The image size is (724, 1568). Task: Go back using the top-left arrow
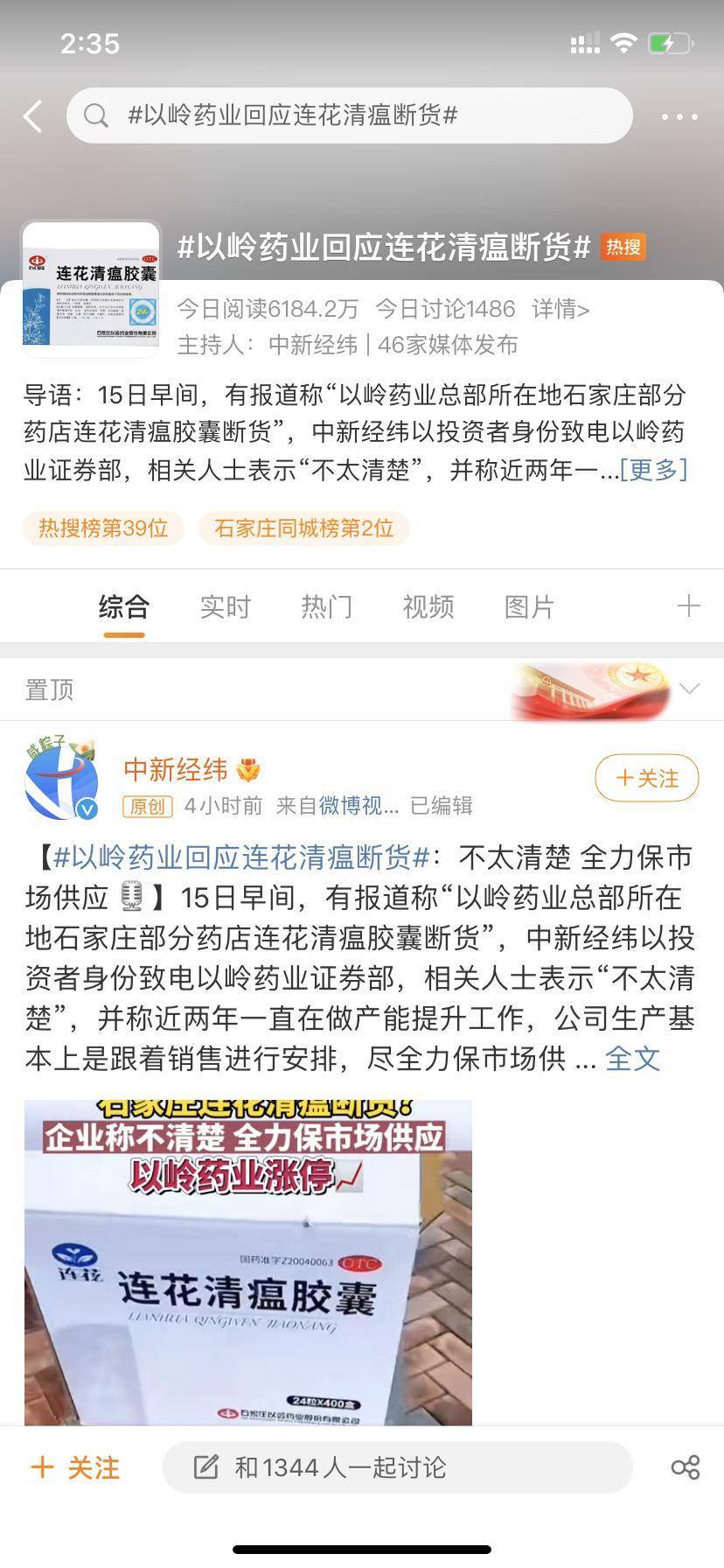click(33, 116)
